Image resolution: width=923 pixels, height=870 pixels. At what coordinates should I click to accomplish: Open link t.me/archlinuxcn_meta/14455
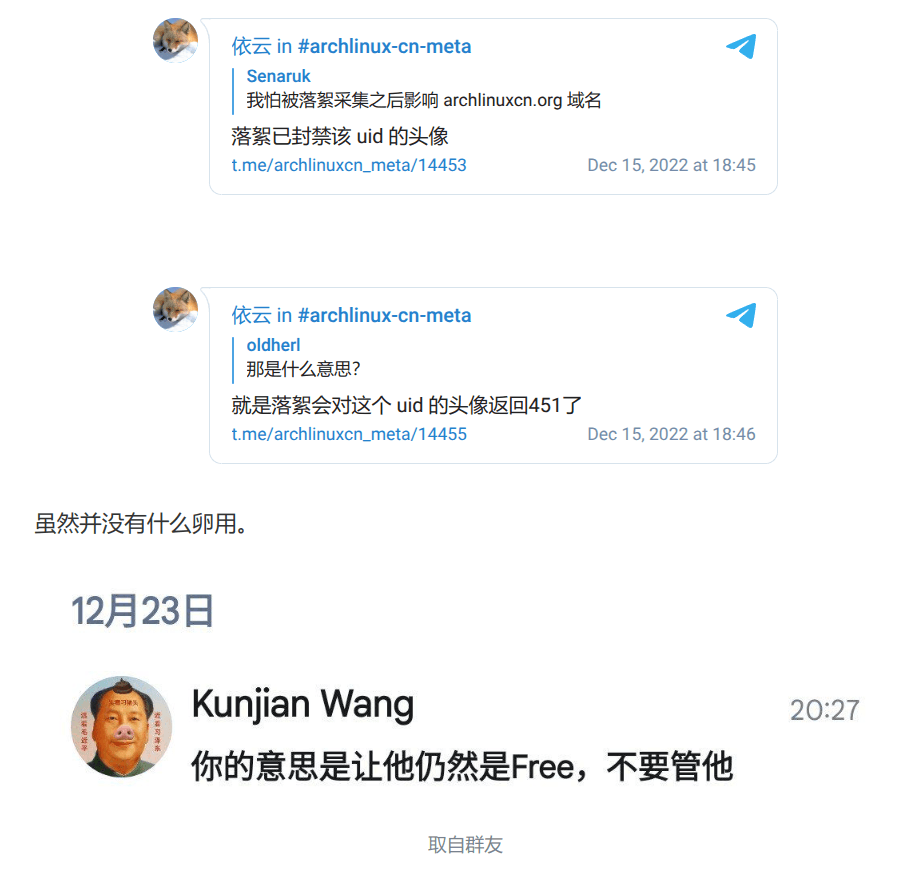click(x=349, y=434)
